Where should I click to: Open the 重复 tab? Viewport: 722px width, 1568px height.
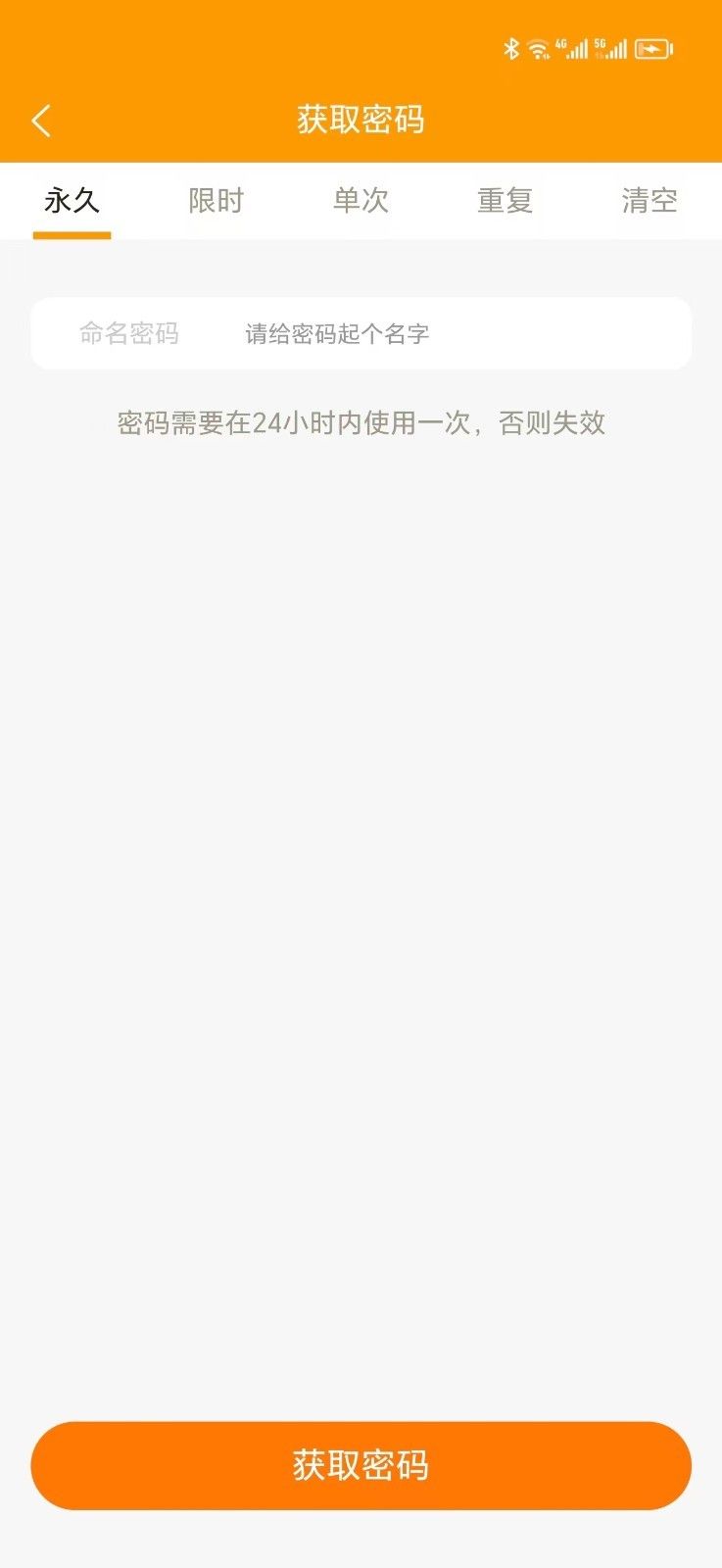505,201
